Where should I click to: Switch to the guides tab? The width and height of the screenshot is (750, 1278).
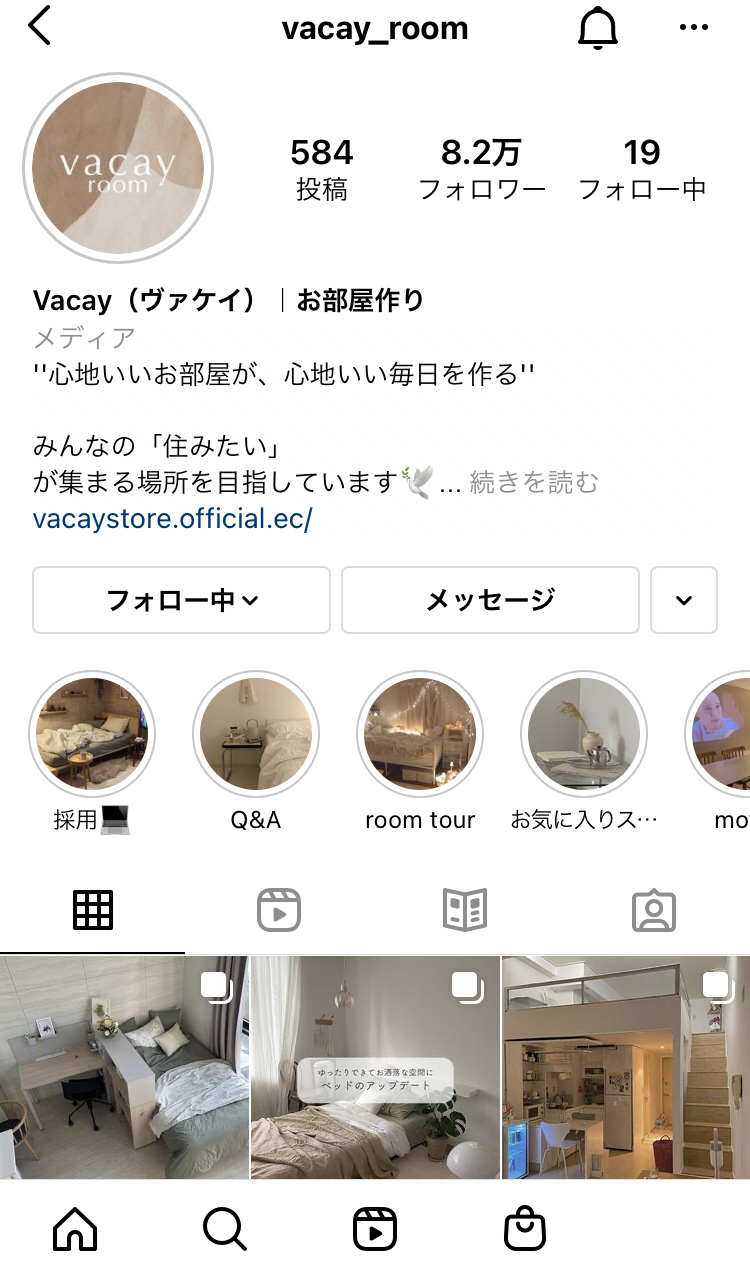(x=465, y=910)
